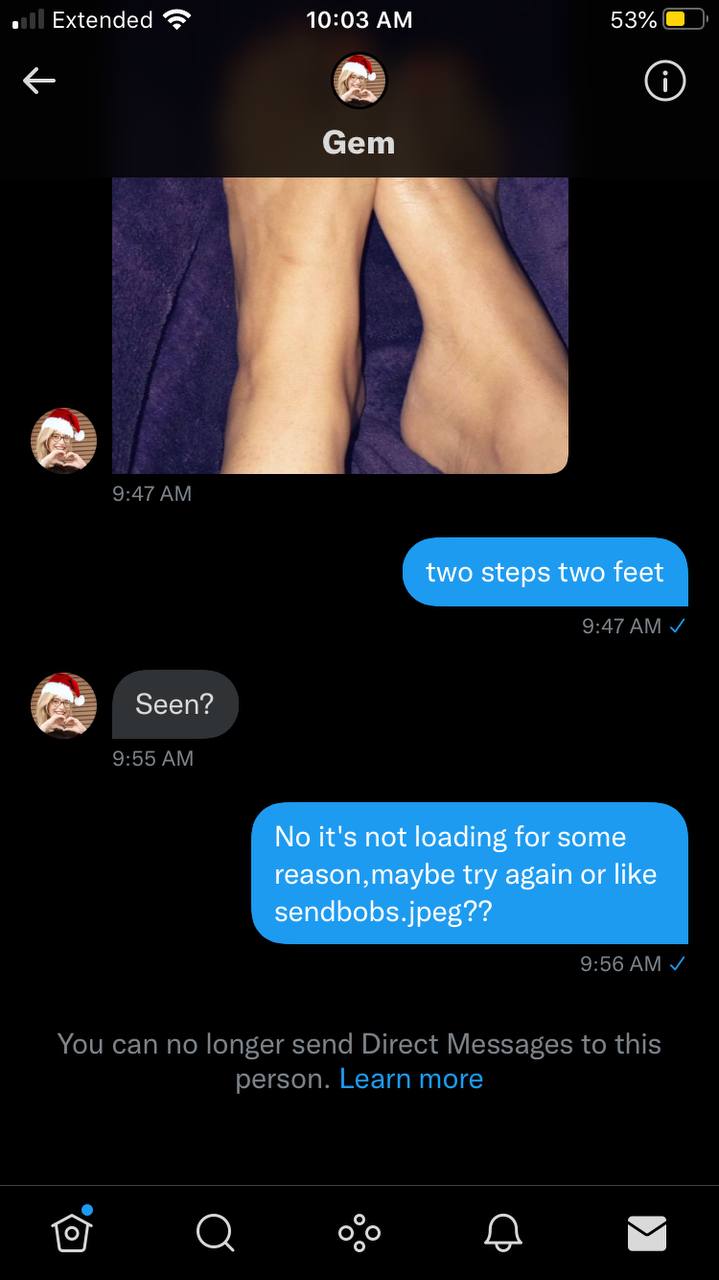
Task: Open conversation info icon
Action: point(665,81)
